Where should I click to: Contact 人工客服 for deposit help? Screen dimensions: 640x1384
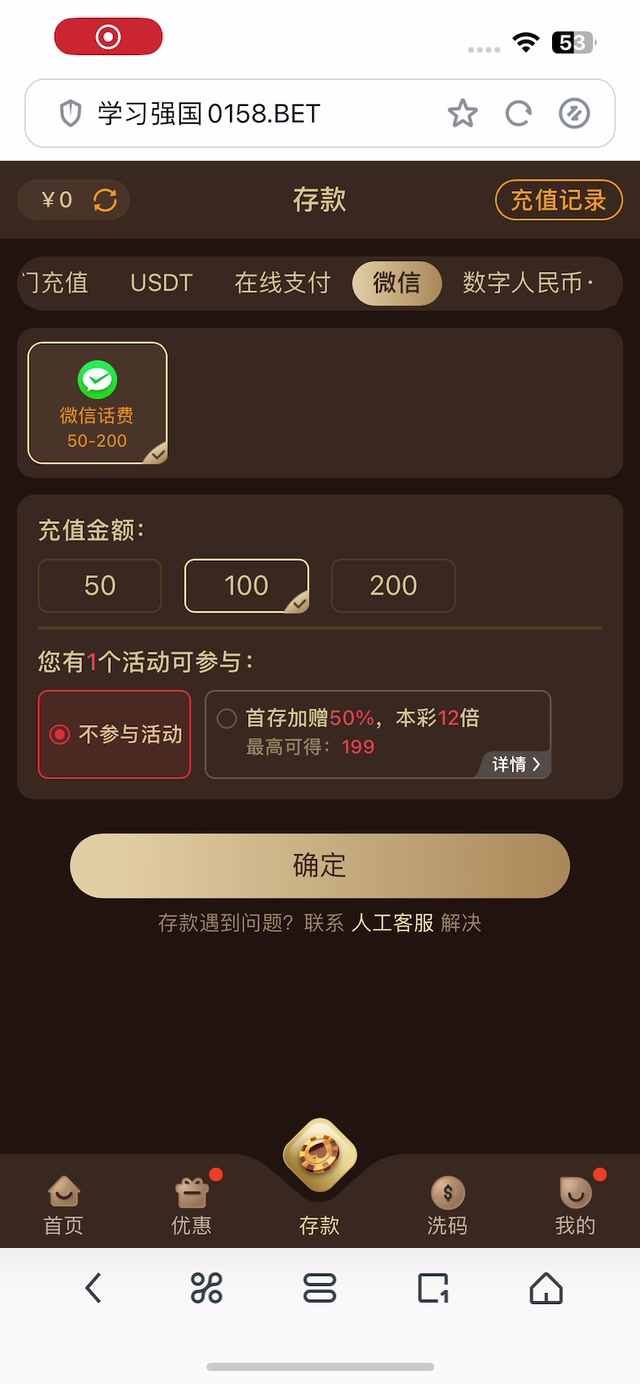(393, 923)
